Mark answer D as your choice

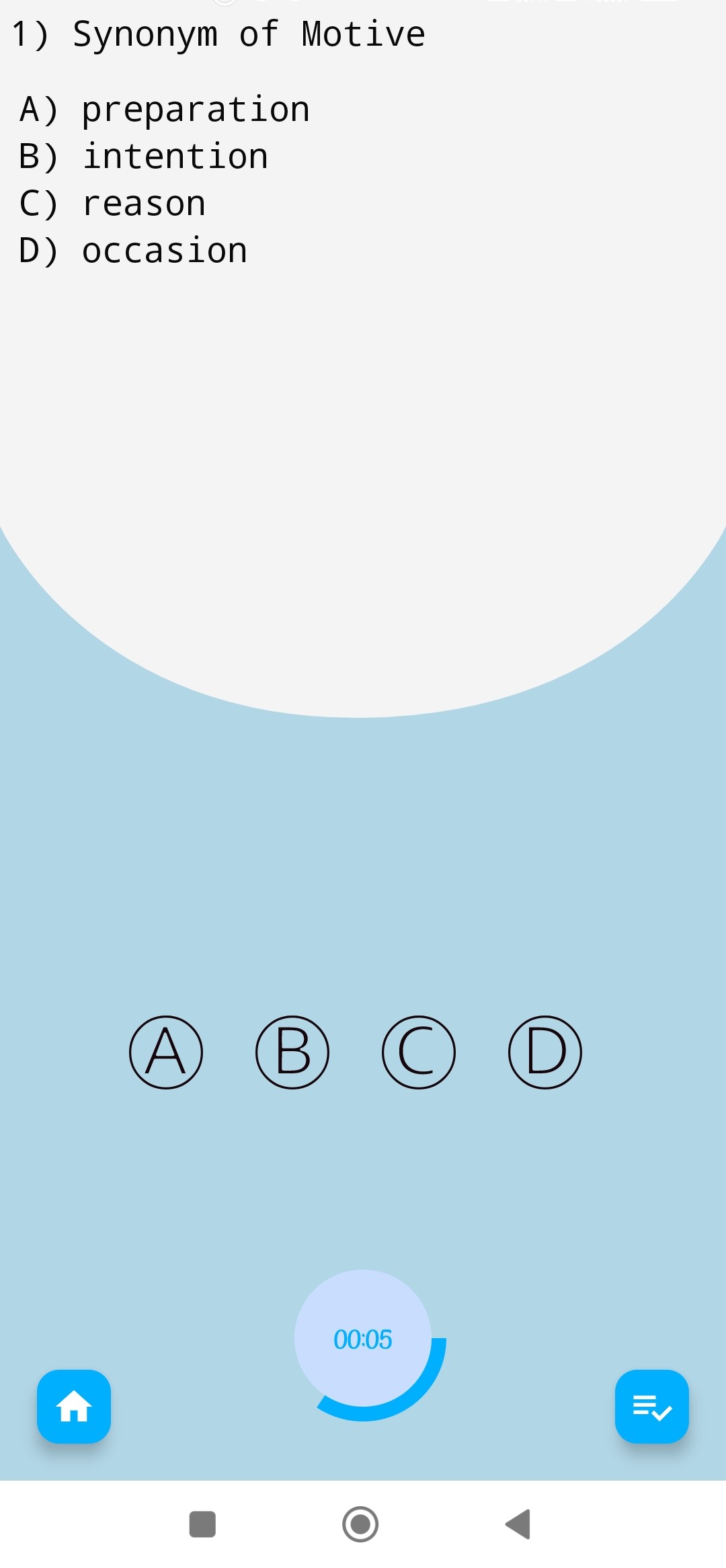[545, 1053]
